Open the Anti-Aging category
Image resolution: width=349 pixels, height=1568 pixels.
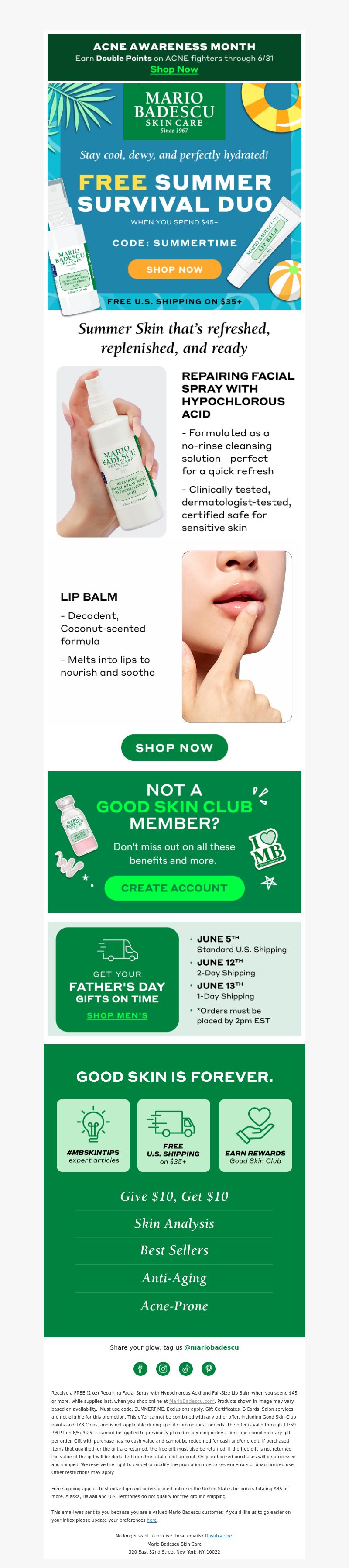coord(174,1278)
